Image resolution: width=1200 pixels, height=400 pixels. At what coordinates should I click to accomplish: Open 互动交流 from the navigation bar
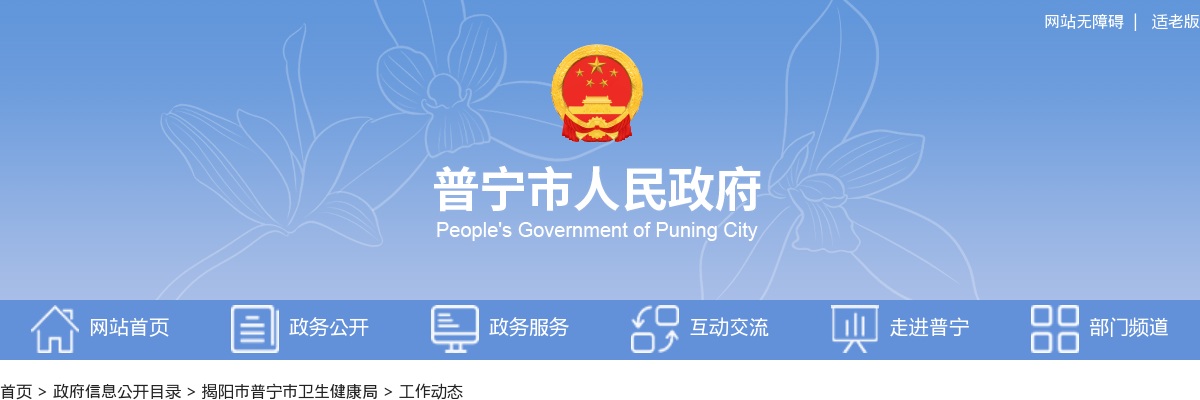pyautogui.click(x=700, y=328)
